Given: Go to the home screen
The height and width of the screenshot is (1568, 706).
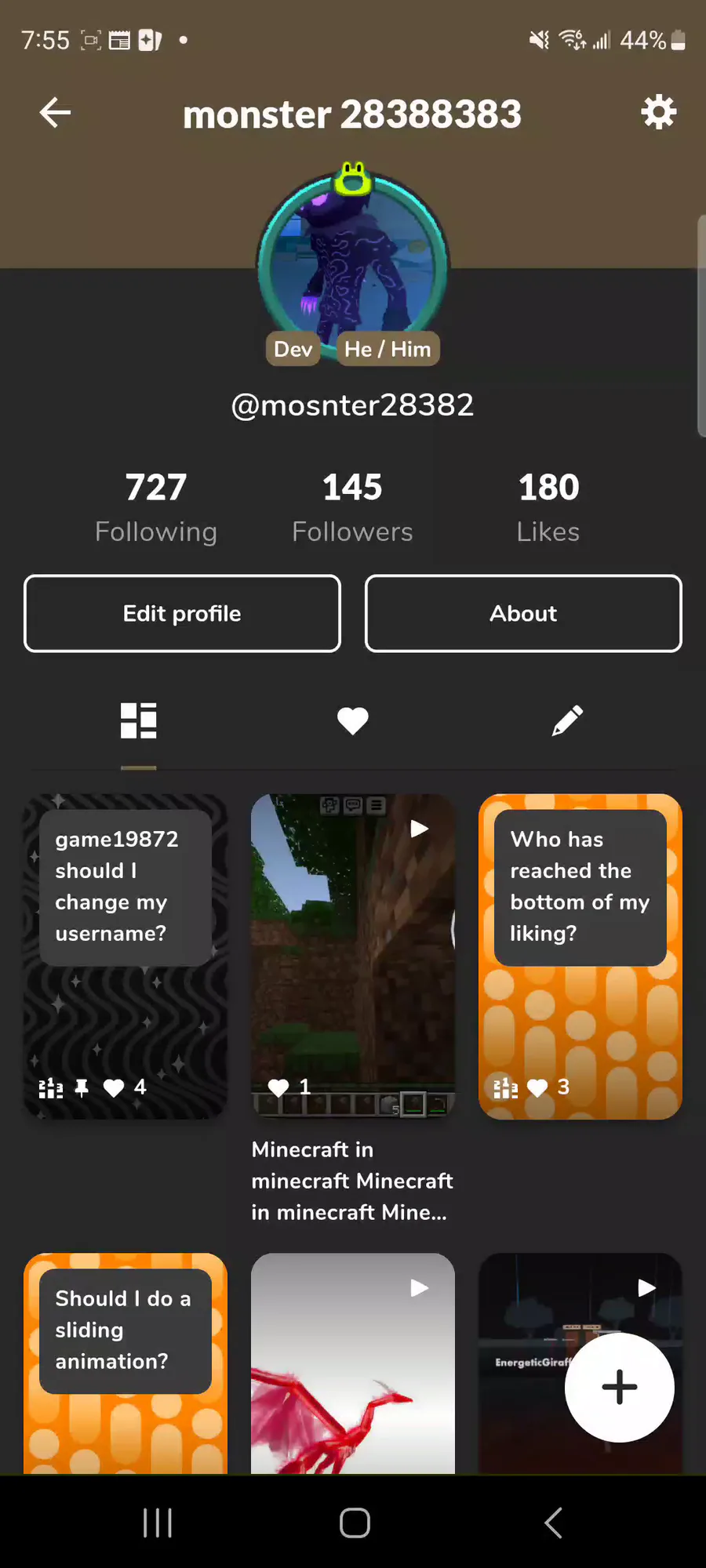Looking at the screenshot, I should point(355,1523).
